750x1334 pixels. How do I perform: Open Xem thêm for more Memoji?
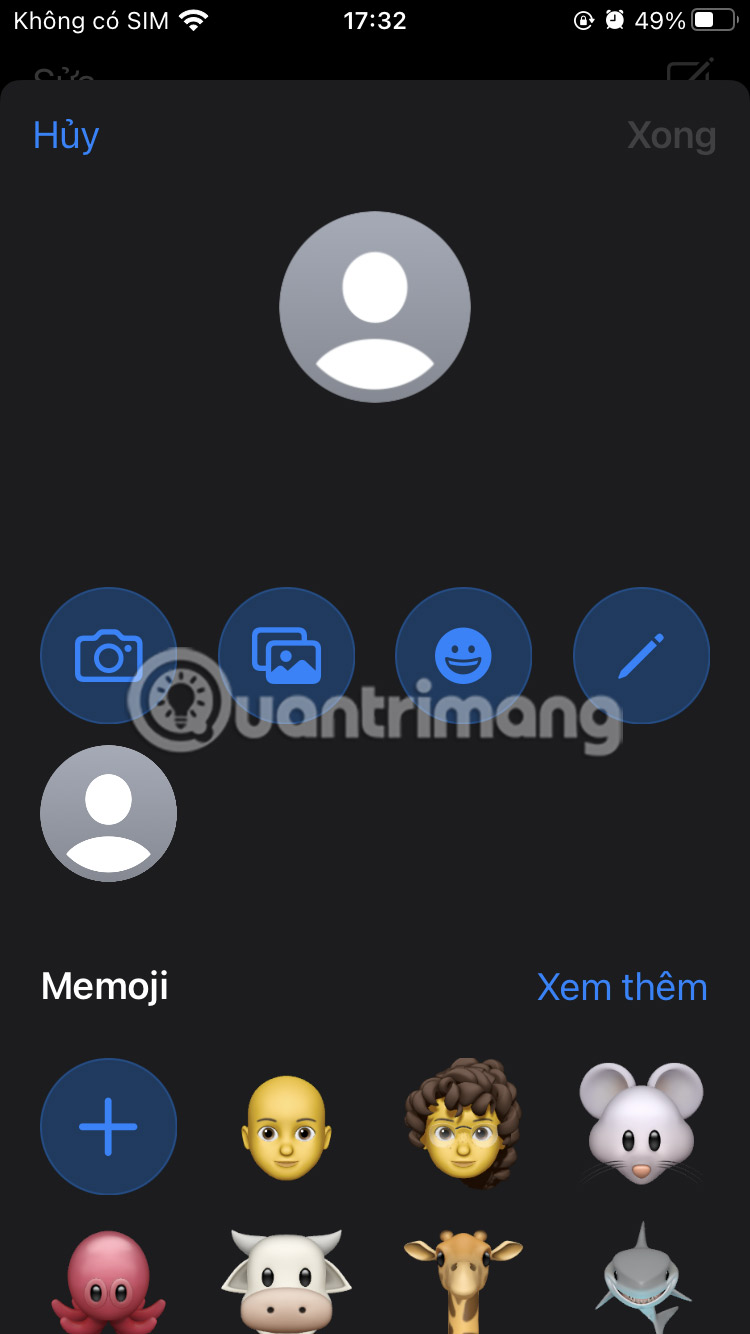622,987
